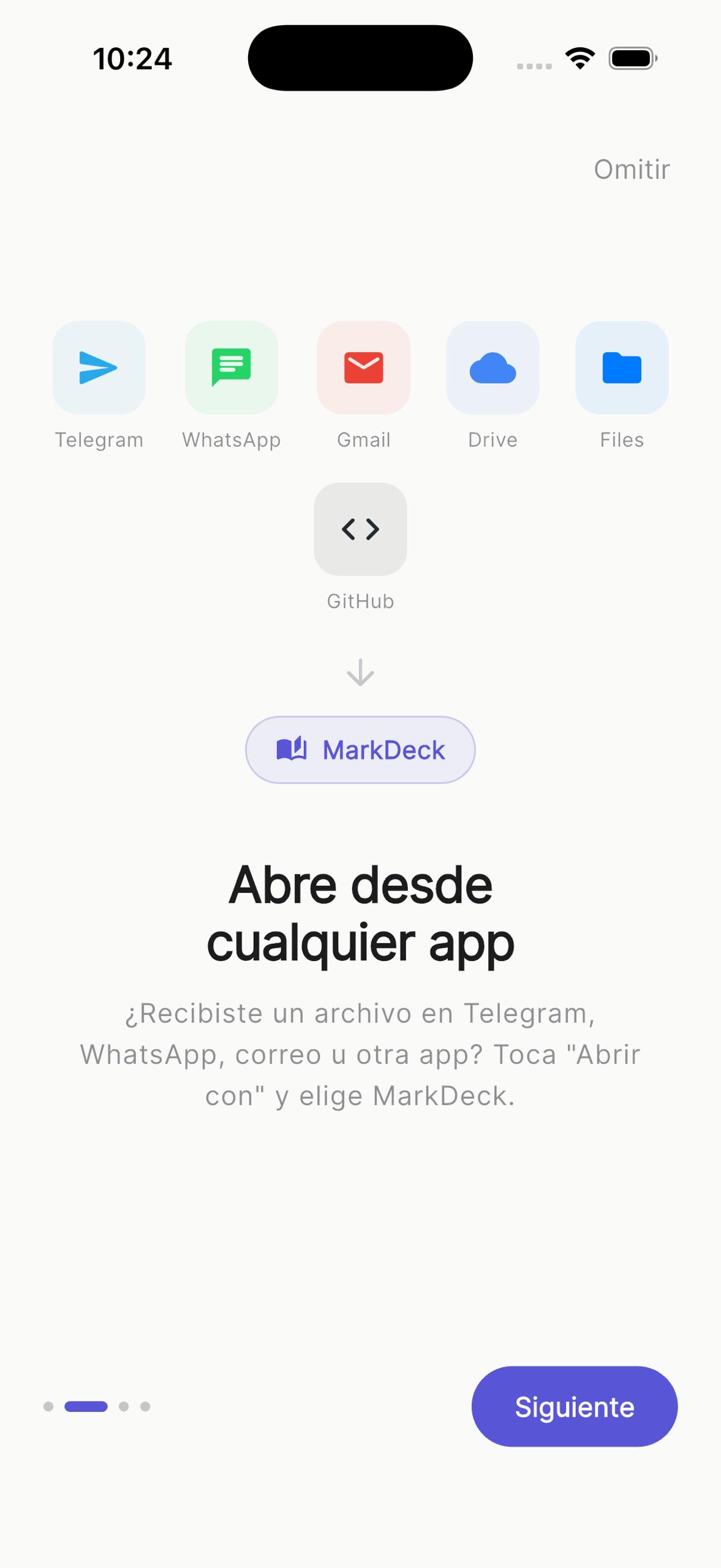721x1568 pixels.
Task: Tap the active second page dot
Action: [86, 1408]
